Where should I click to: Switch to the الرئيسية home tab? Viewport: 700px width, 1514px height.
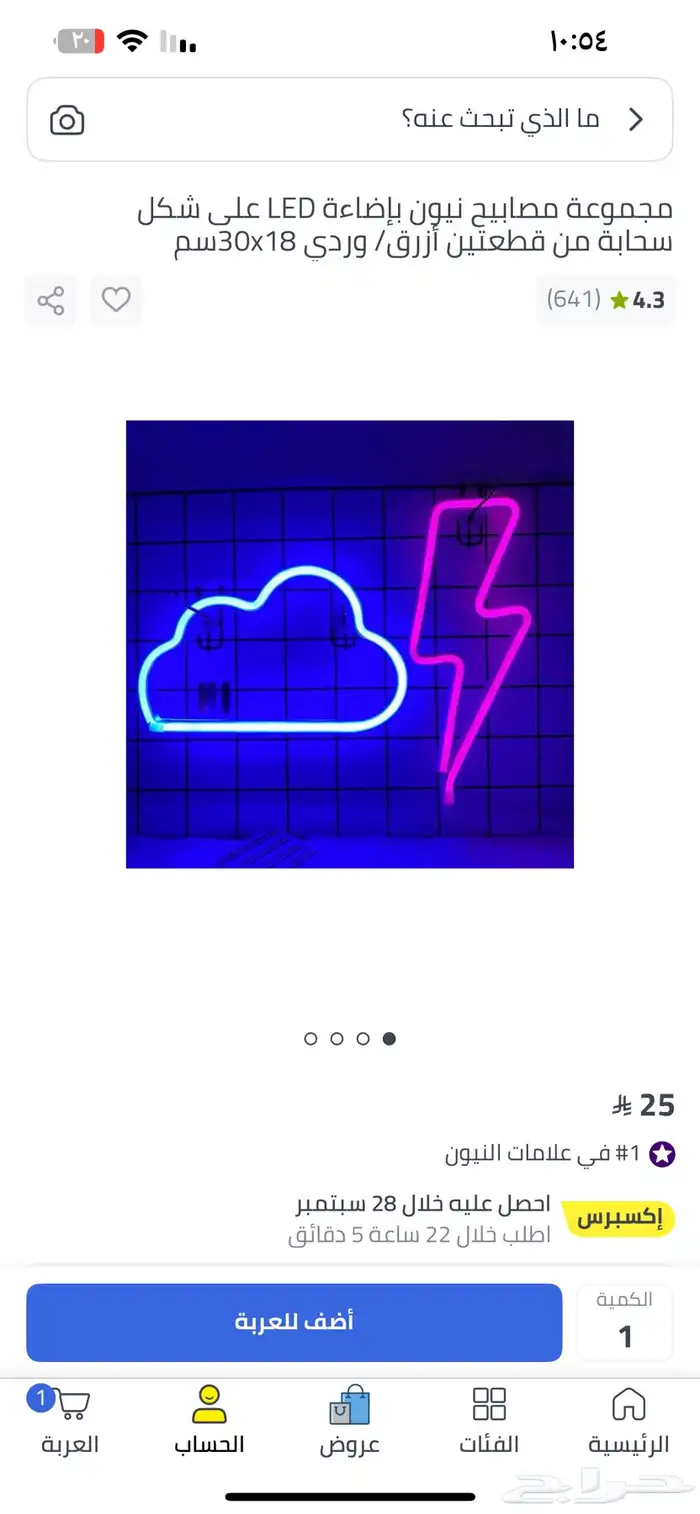(x=628, y=1420)
